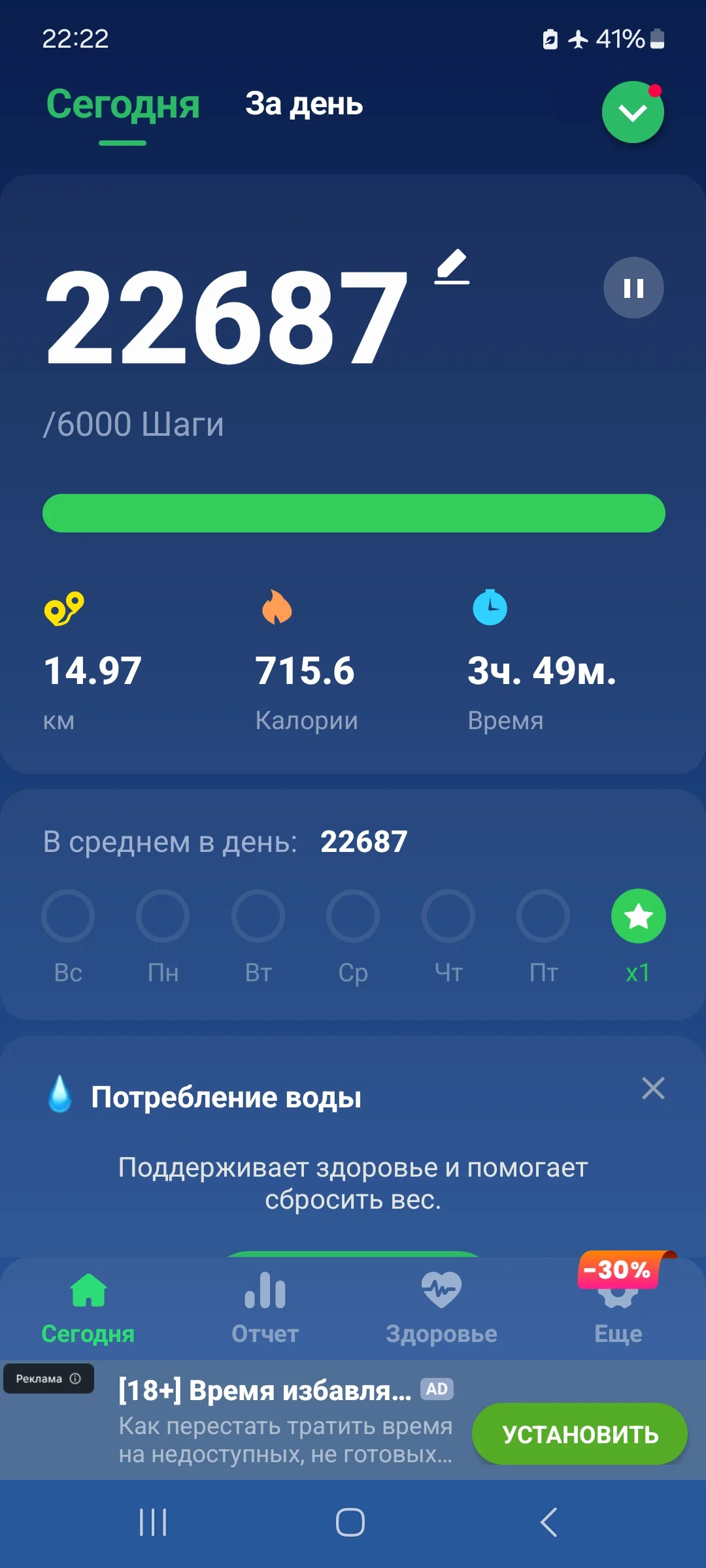
Task: Tap УСТАНОВИТЬ on the advertisement
Action: click(x=579, y=1434)
